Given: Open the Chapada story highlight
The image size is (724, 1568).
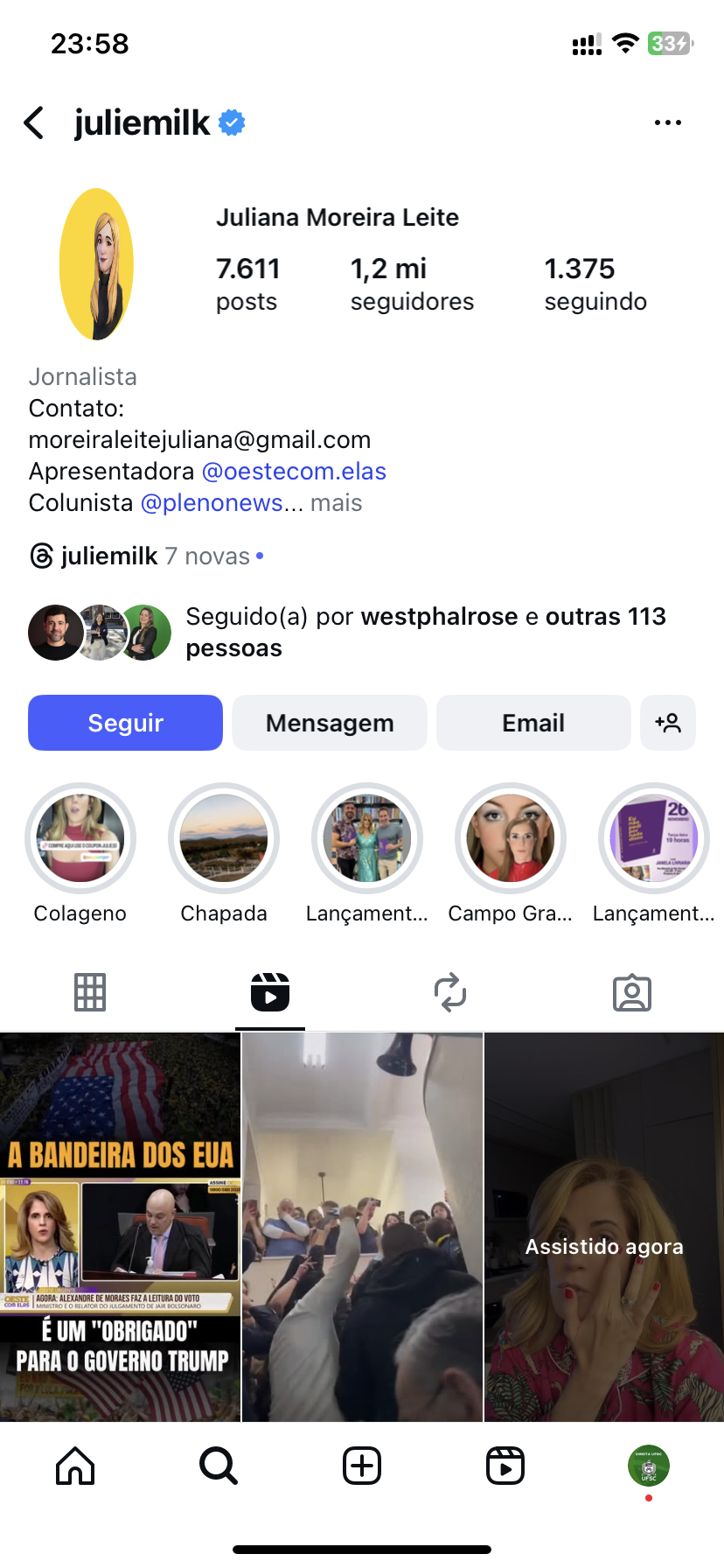Looking at the screenshot, I should click(x=224, y=838).
